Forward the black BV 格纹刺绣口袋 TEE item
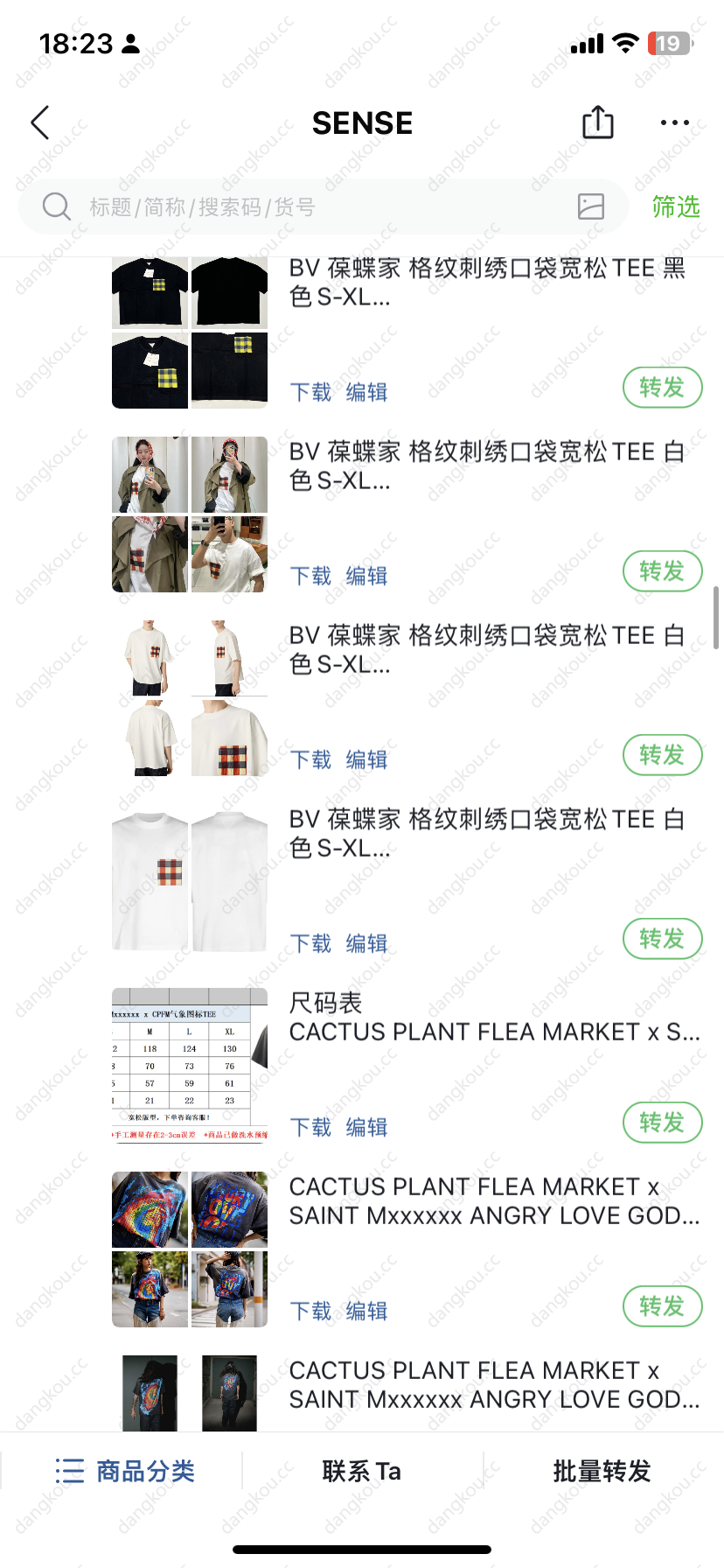This screenshot has width=724, height=1568. click(662, 388)
